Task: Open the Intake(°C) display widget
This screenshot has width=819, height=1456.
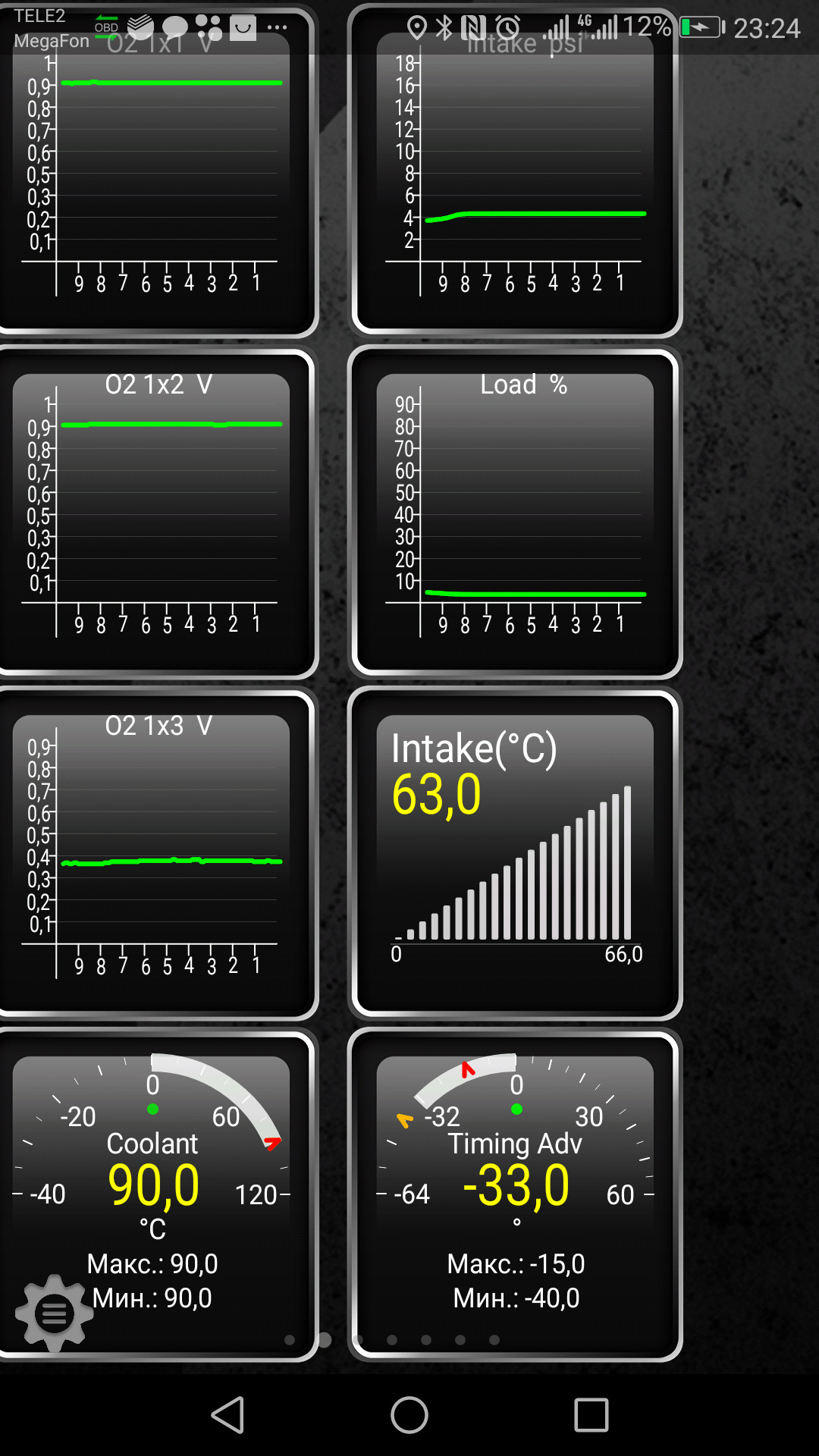Action: pos(516,853)
